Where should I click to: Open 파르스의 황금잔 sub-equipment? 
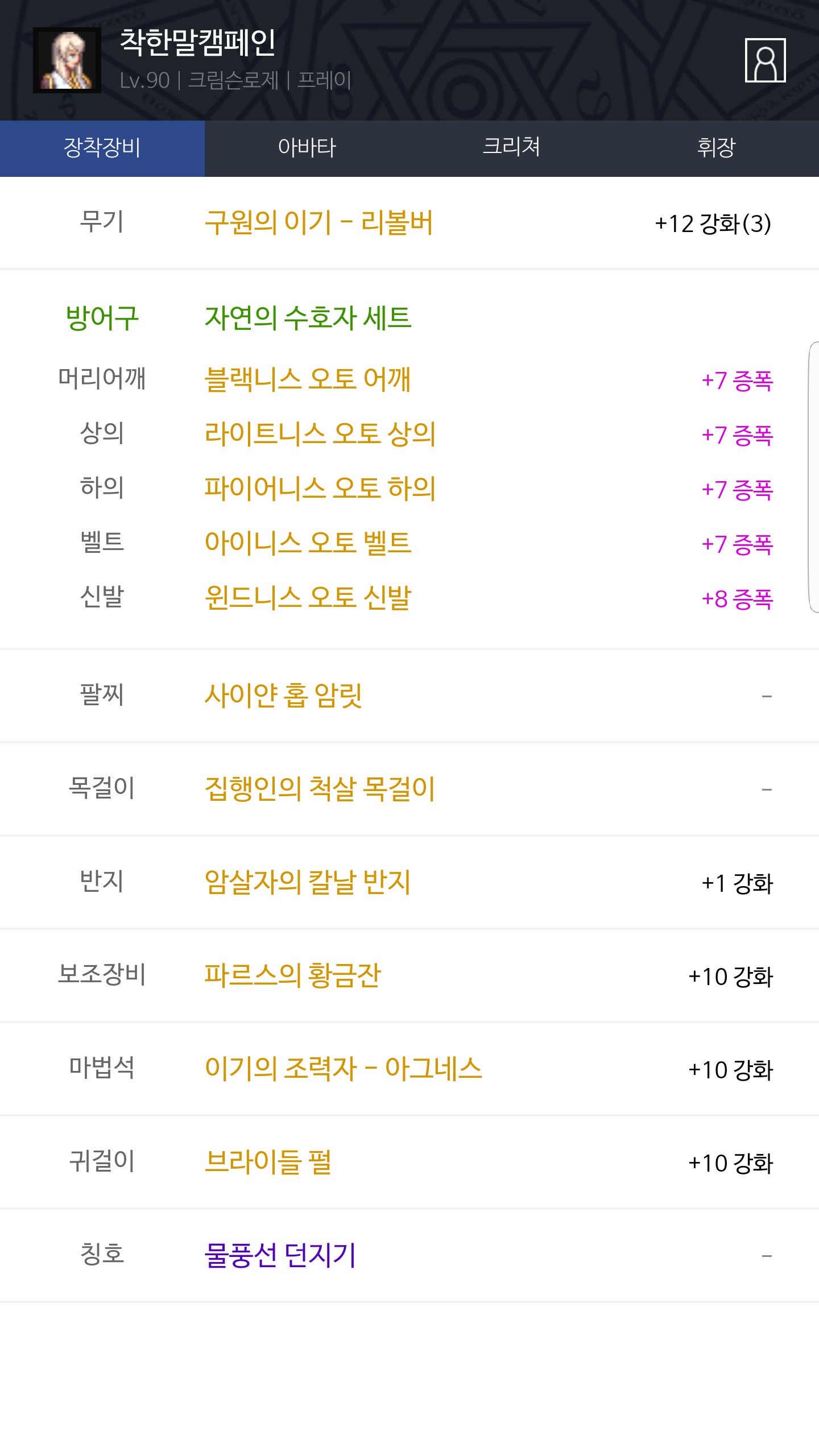[292, 975]
